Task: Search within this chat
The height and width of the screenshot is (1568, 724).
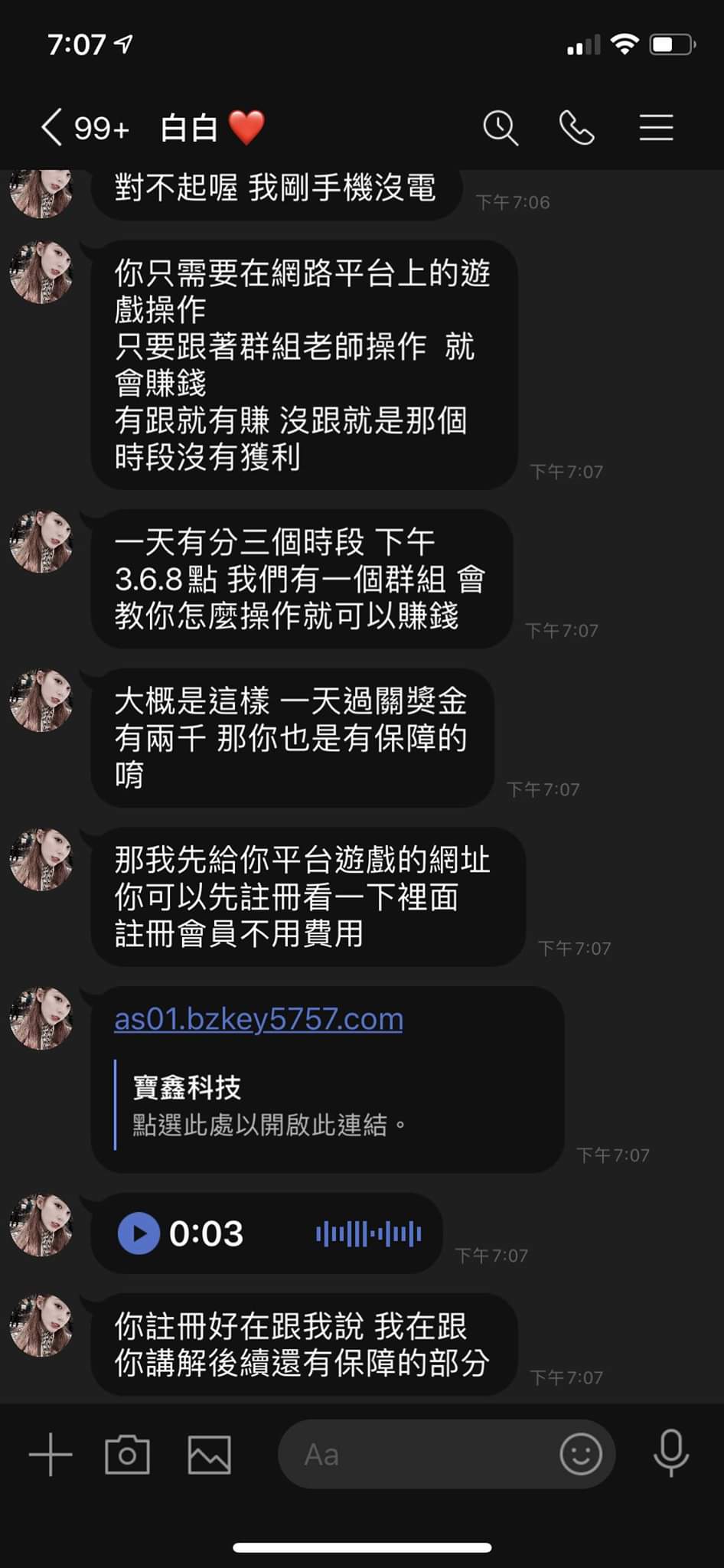Action: coord(501,128)
